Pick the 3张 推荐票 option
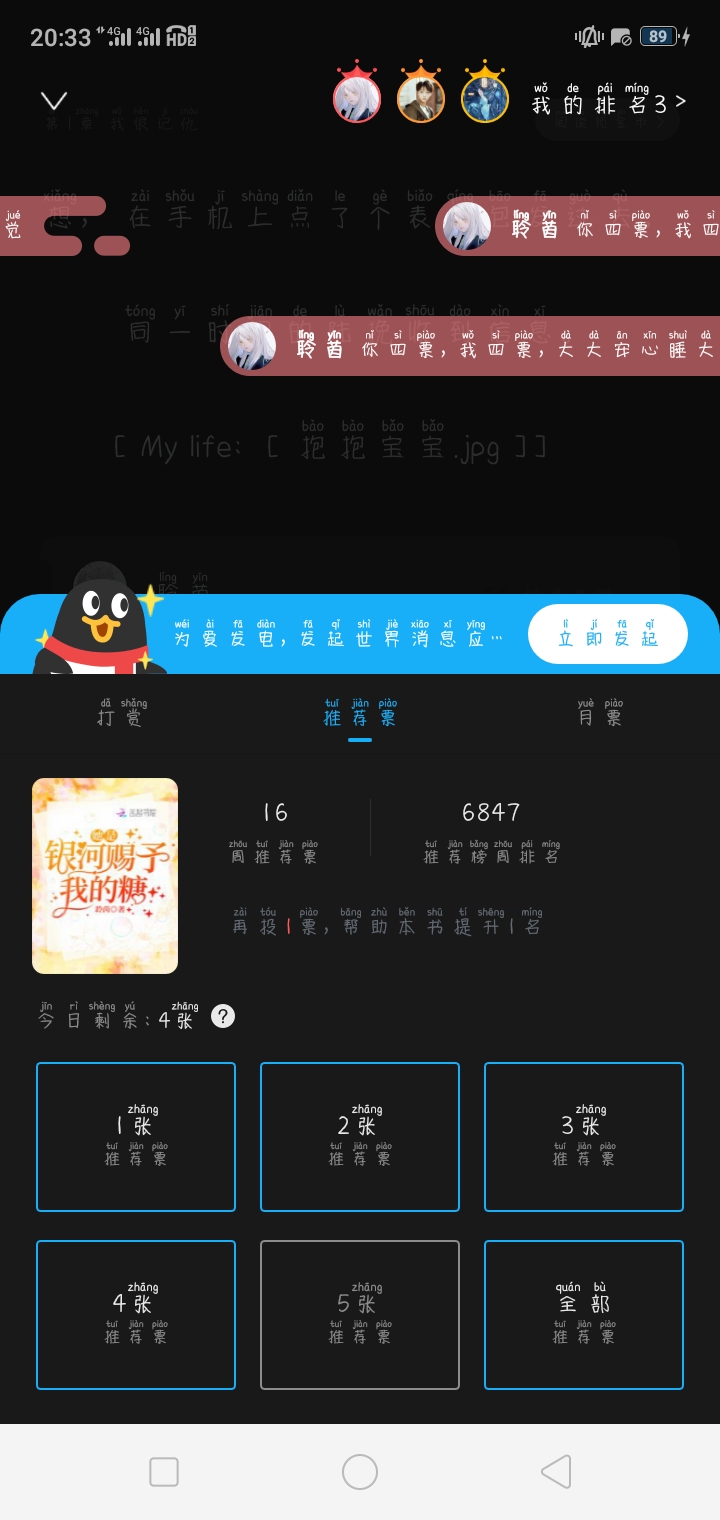This screenshot has width=720, height=1520. pyautogui.click(x=584, y=1137)
